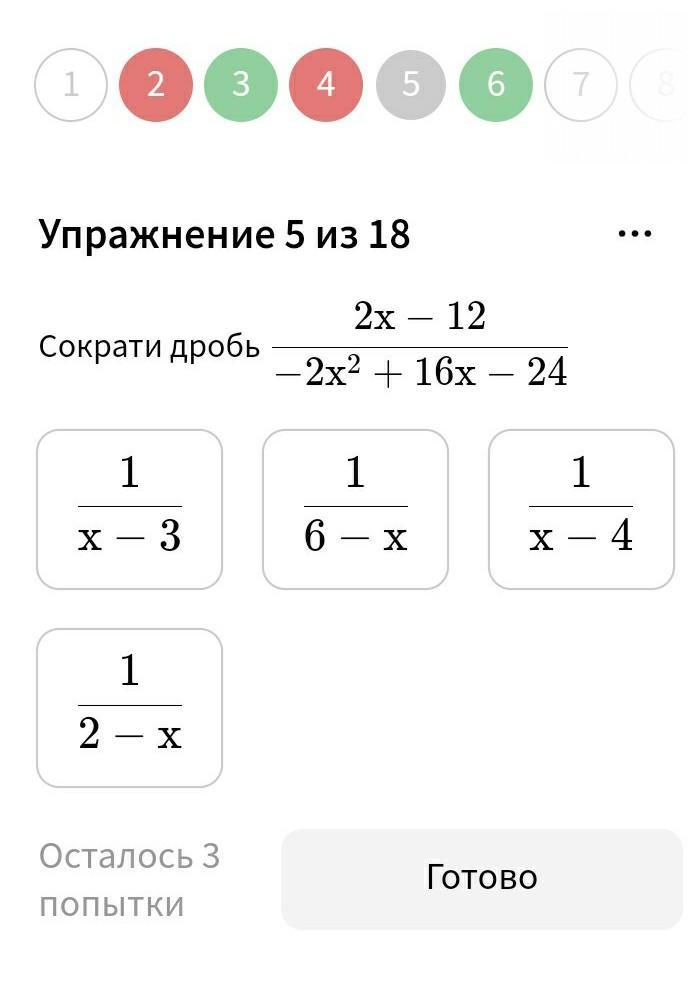
Task: Open exercise number 3
Action: [x=240, y=85]
